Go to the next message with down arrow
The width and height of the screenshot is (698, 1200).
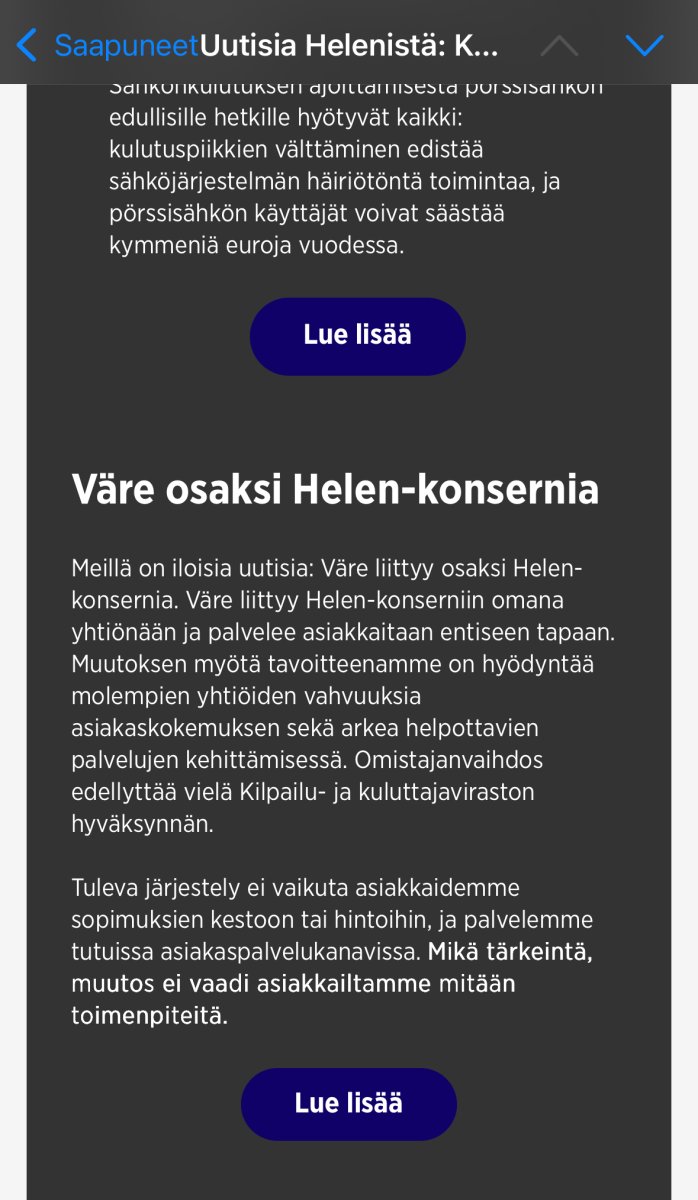[x=644, y=46]
